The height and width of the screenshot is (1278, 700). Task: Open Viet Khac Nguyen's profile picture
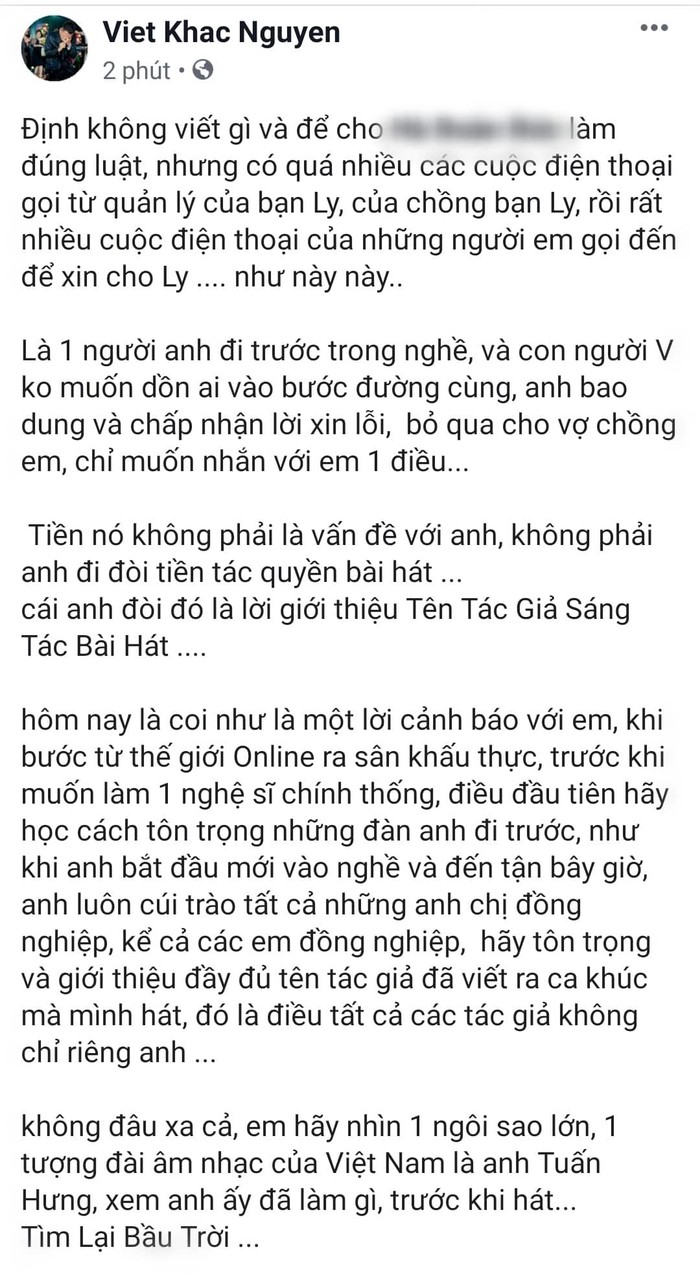(53, 48)
